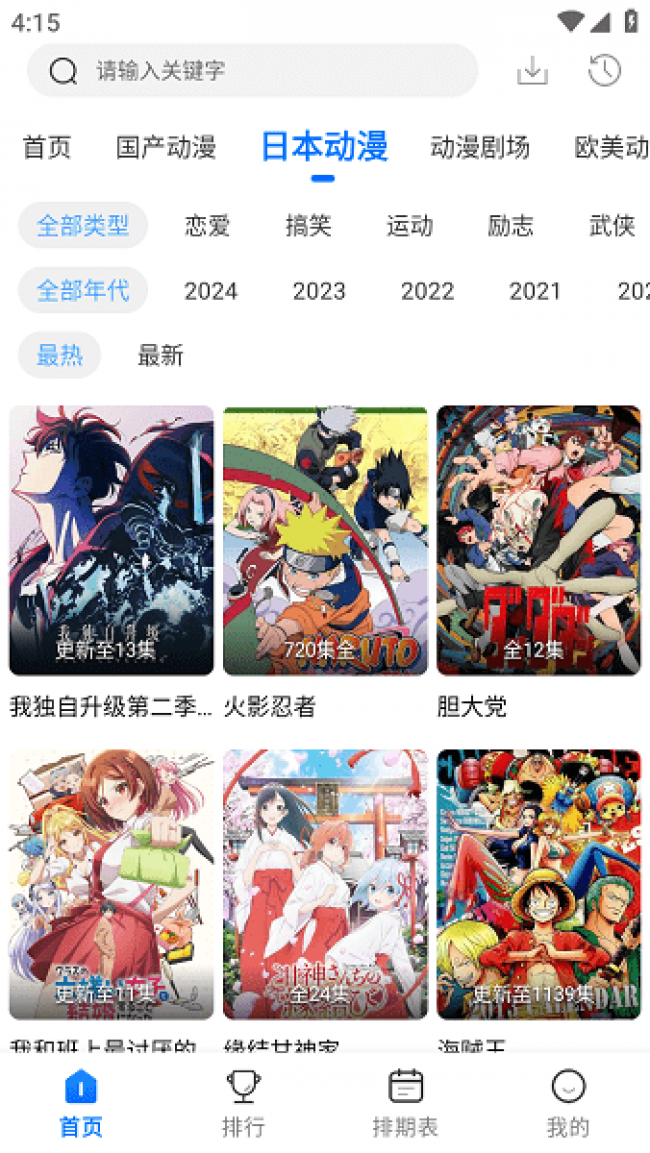
Task: Switch to the 排行 bottom tab
Action: coord(243,1103)
